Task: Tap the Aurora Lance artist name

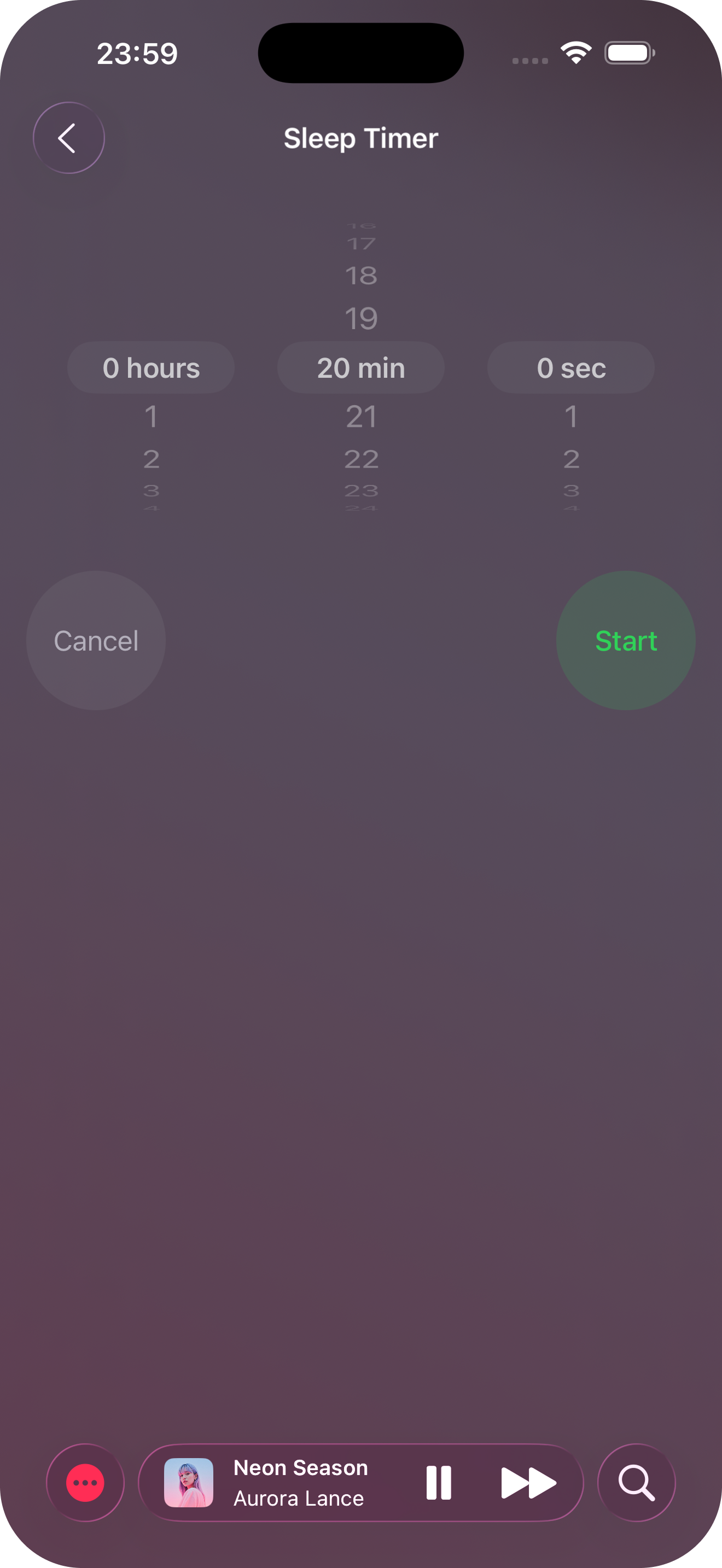Action: tap(299, 1499)
